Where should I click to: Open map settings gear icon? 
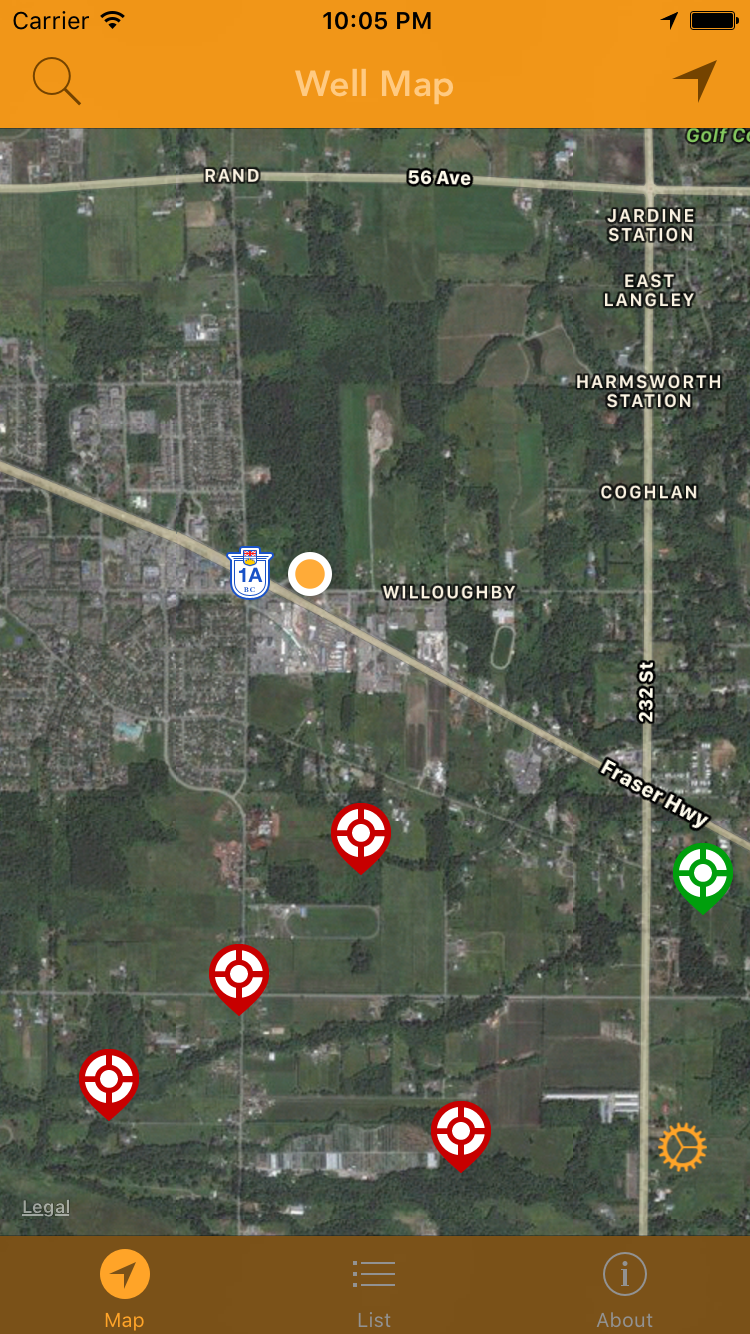682,1147
